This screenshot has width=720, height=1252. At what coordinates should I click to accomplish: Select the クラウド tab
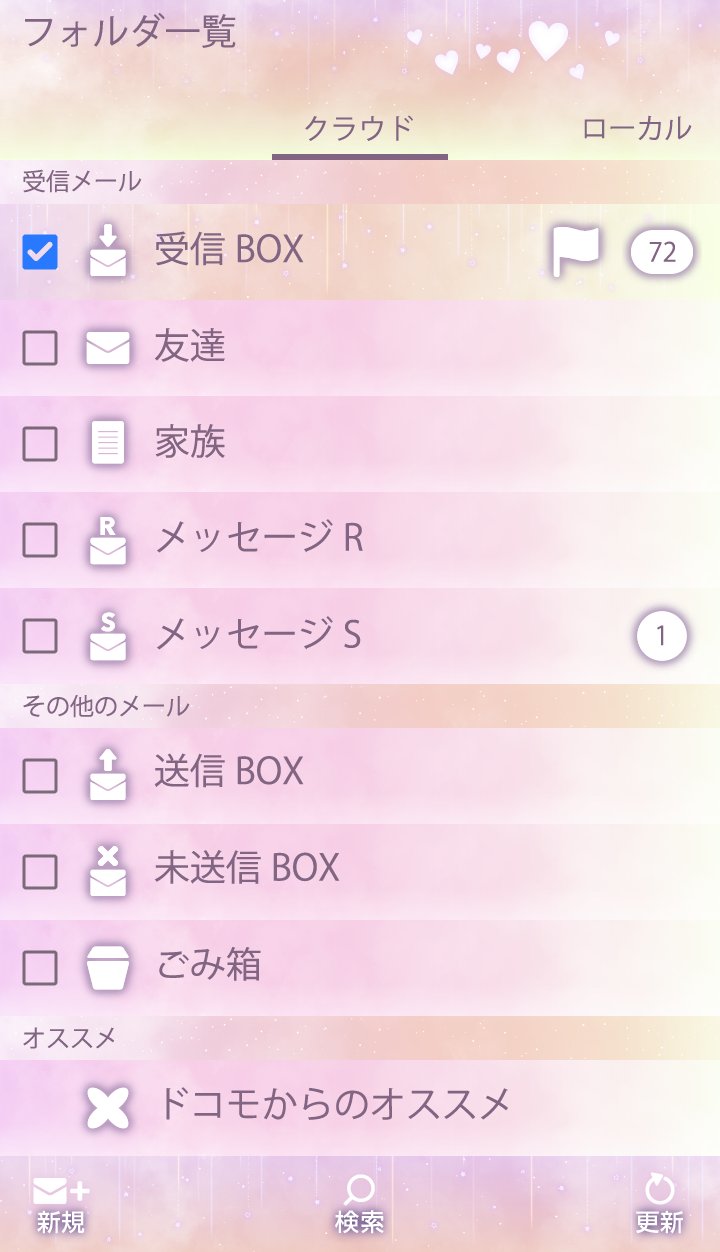click(359, 128)
